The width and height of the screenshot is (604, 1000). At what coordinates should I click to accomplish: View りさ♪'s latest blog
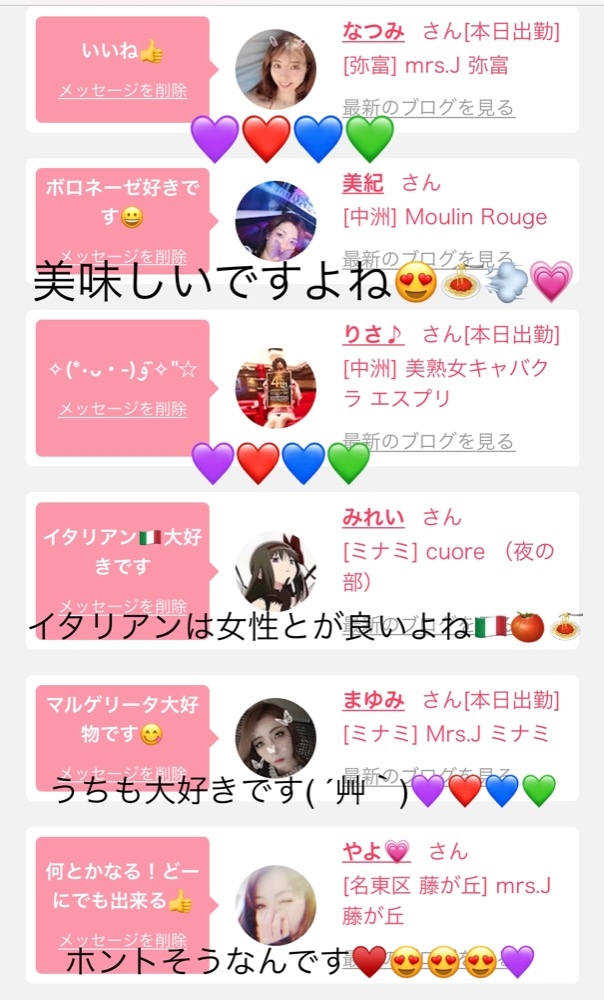point(428,441)
